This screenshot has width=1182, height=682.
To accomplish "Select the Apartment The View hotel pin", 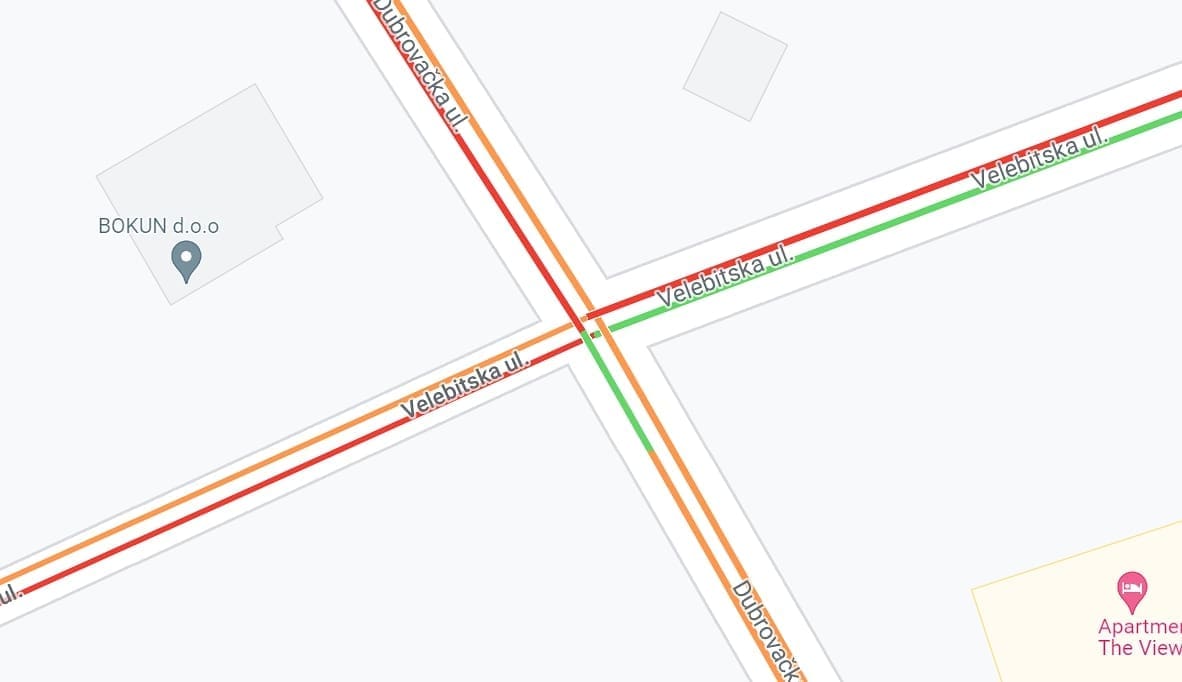I will tap(1132, 590).
